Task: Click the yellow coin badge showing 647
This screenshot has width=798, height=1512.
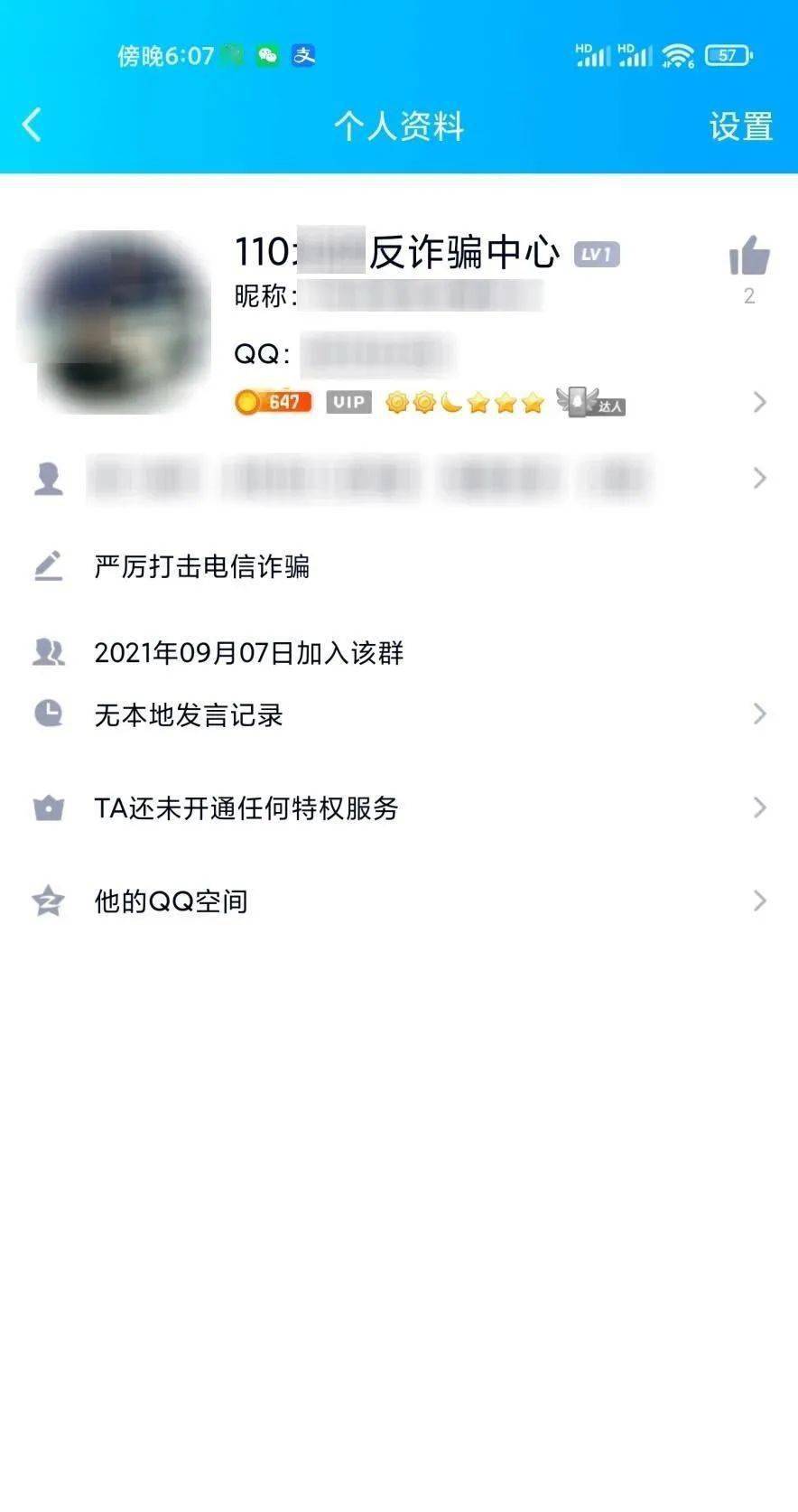Action: 271,402
